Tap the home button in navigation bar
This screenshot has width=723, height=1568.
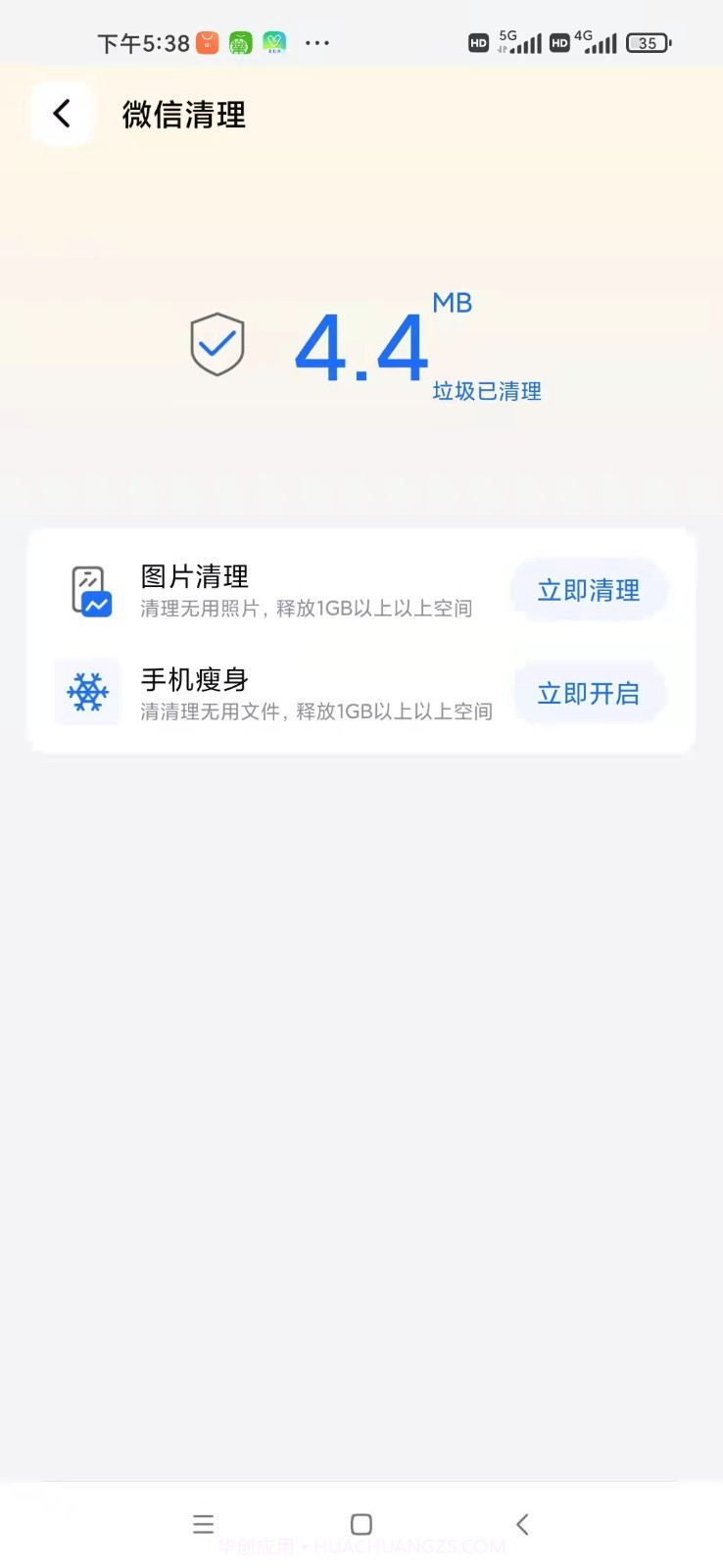click(361, 1524)
